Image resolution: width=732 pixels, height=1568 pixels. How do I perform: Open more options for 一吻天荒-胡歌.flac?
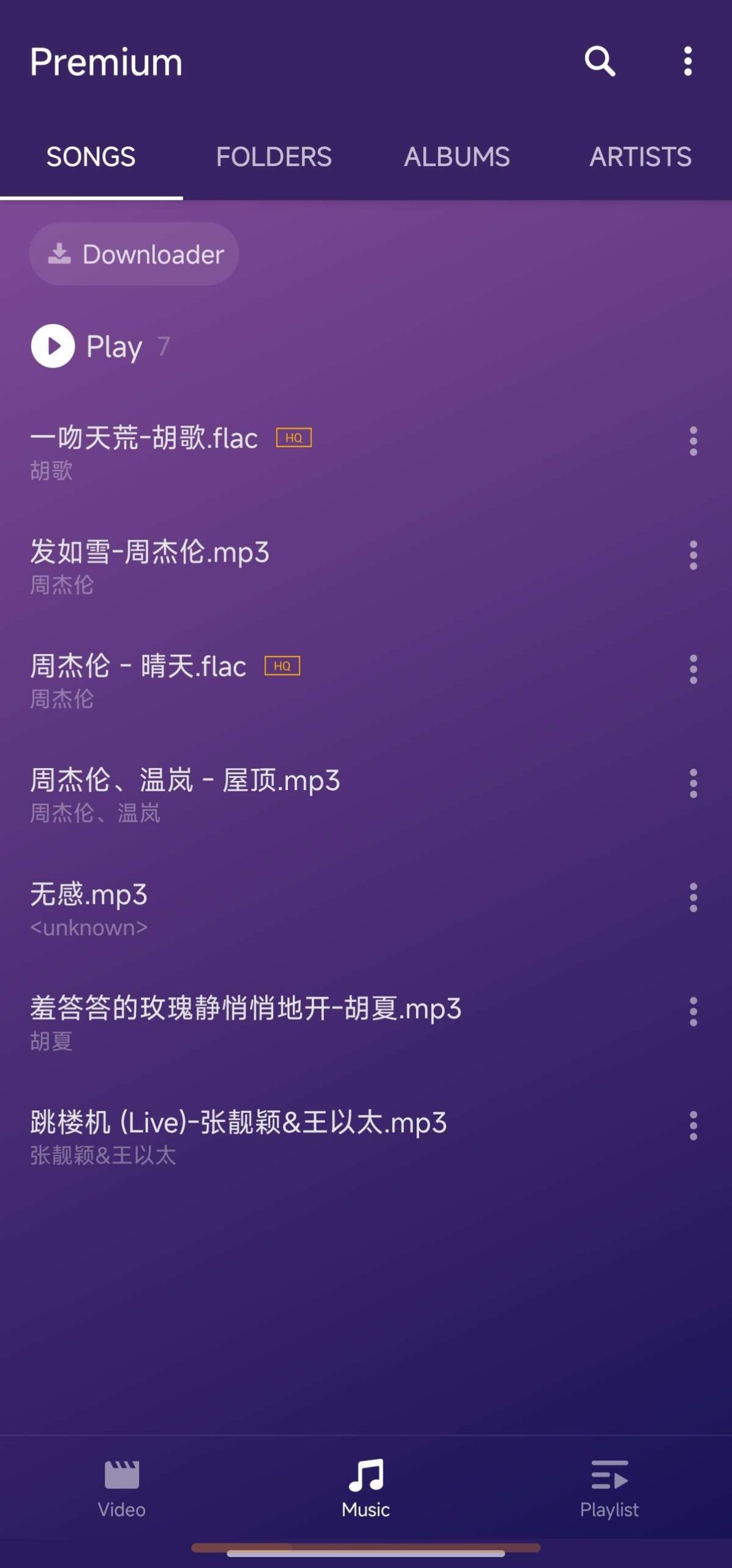click(x=693, y=441)
